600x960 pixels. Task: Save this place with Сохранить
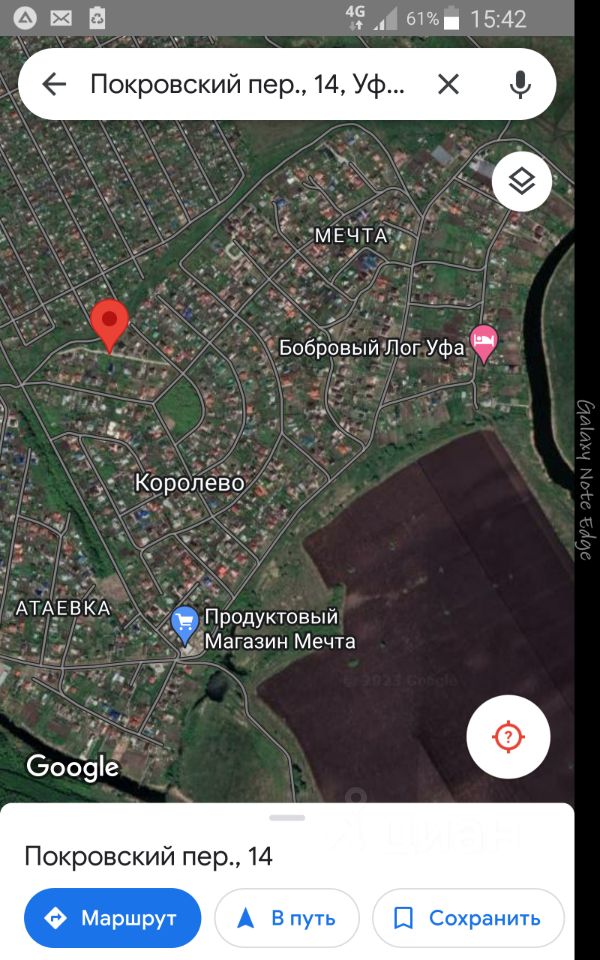coord(468,918)
